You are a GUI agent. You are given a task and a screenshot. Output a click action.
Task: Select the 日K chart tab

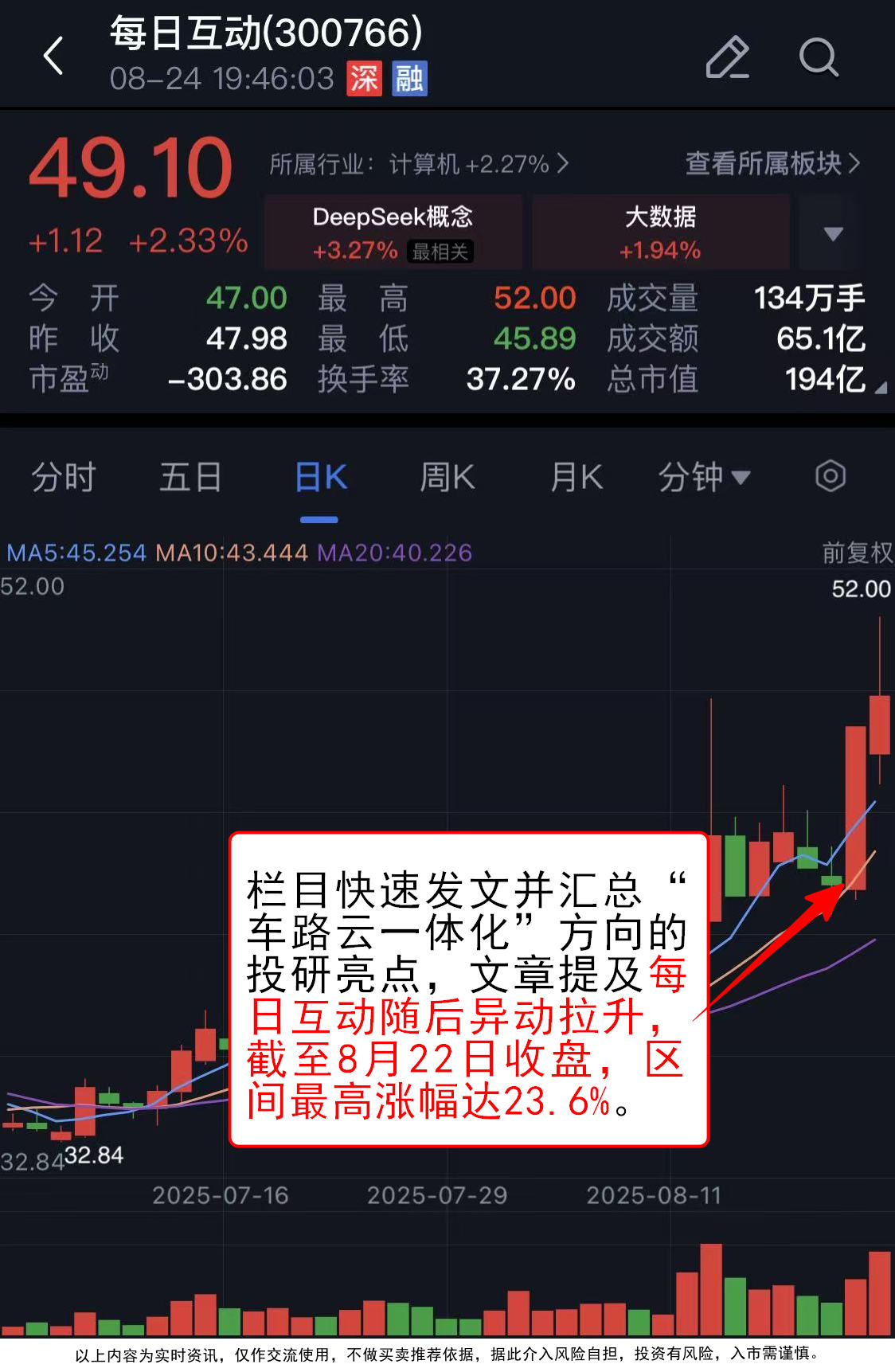320,478
